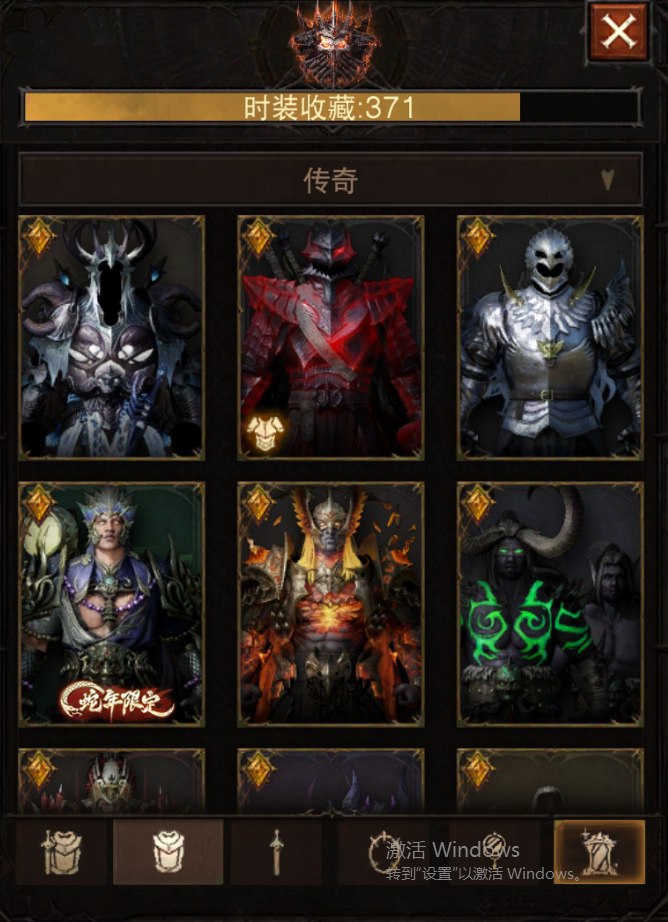Switch to the ring-shaped icon tab
This screenshot has width=668, height=922.
pos(384,852)
